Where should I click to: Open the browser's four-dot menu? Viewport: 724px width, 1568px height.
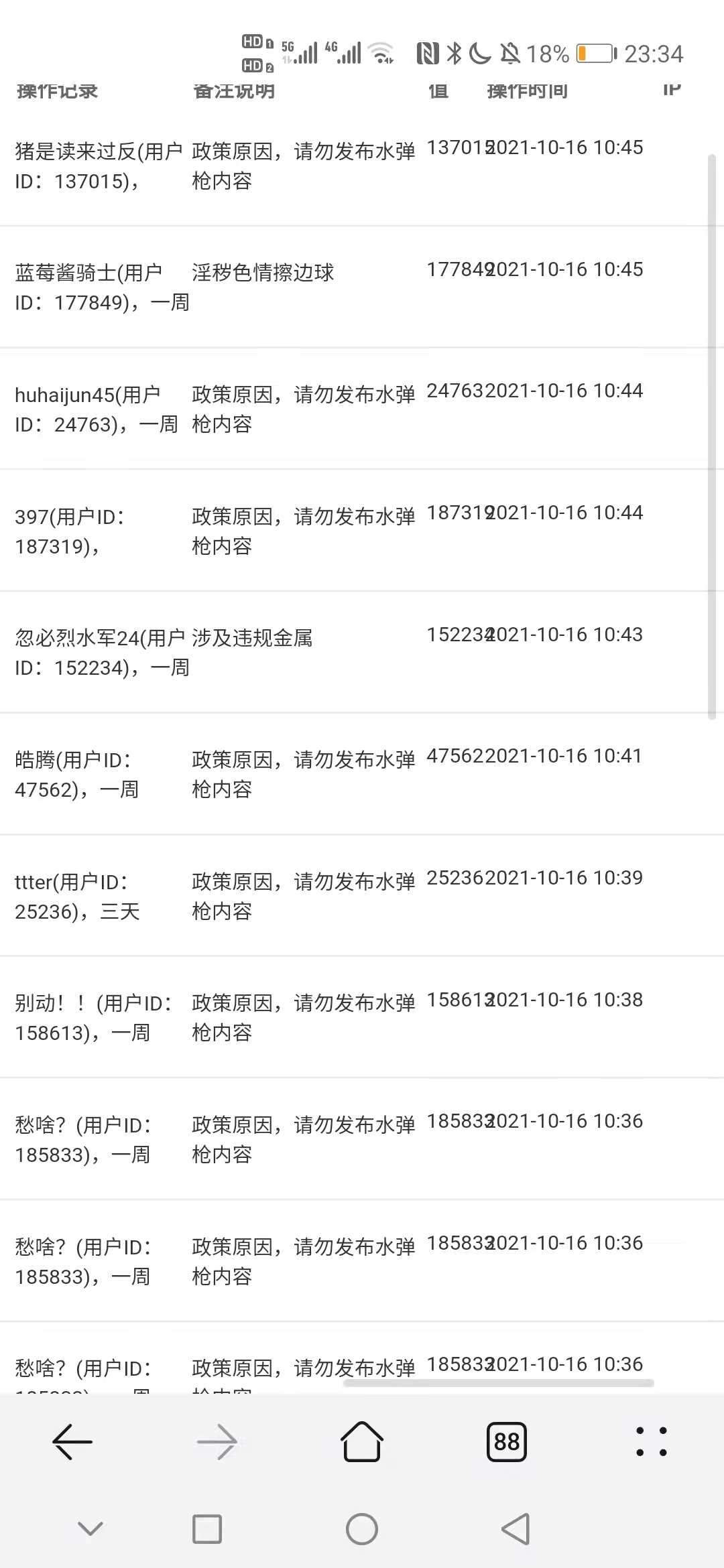tap(652, 1441)
